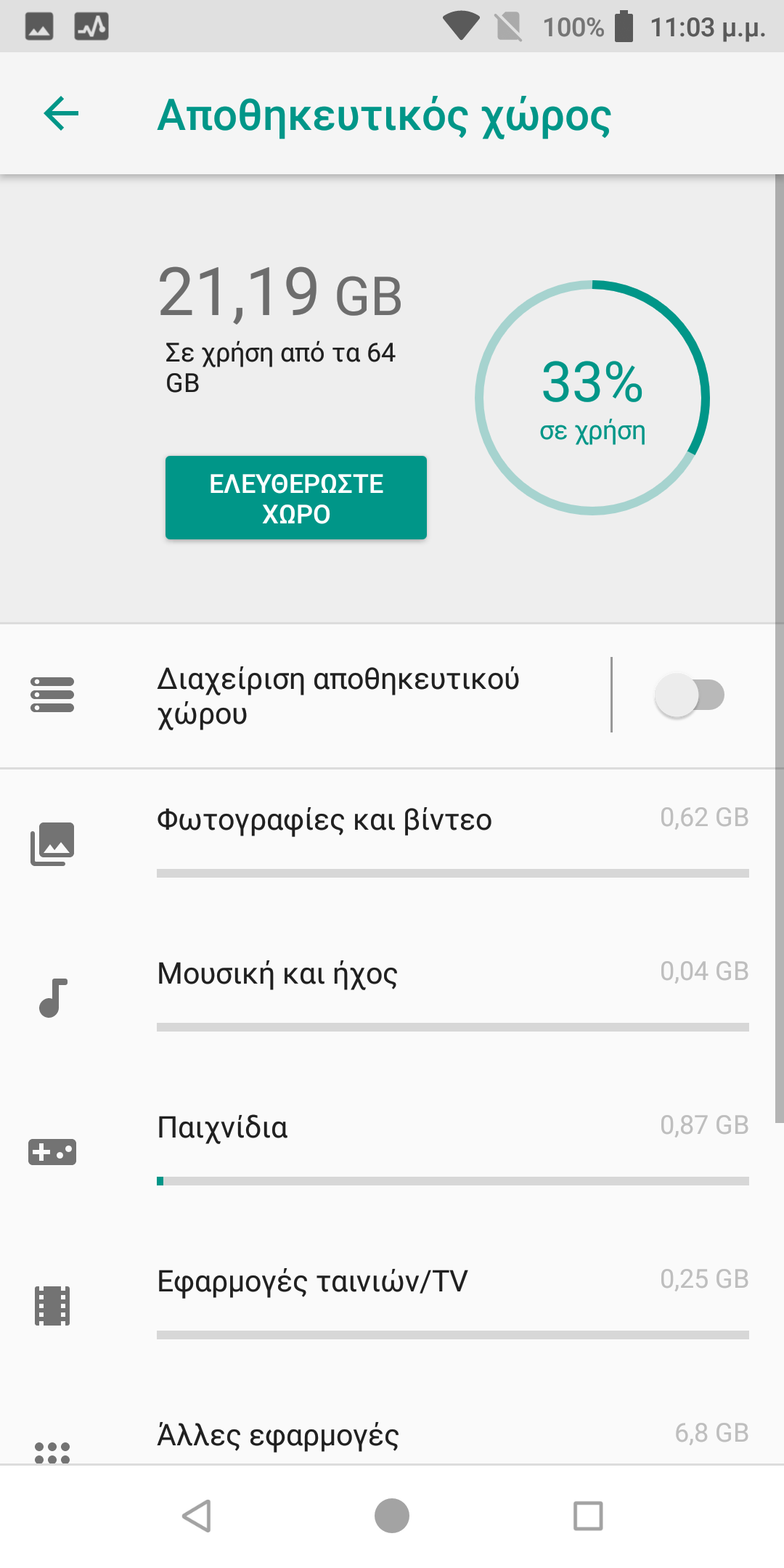Open the recent apps overview
The image size is (784, 1568).
pos(588,1516)
